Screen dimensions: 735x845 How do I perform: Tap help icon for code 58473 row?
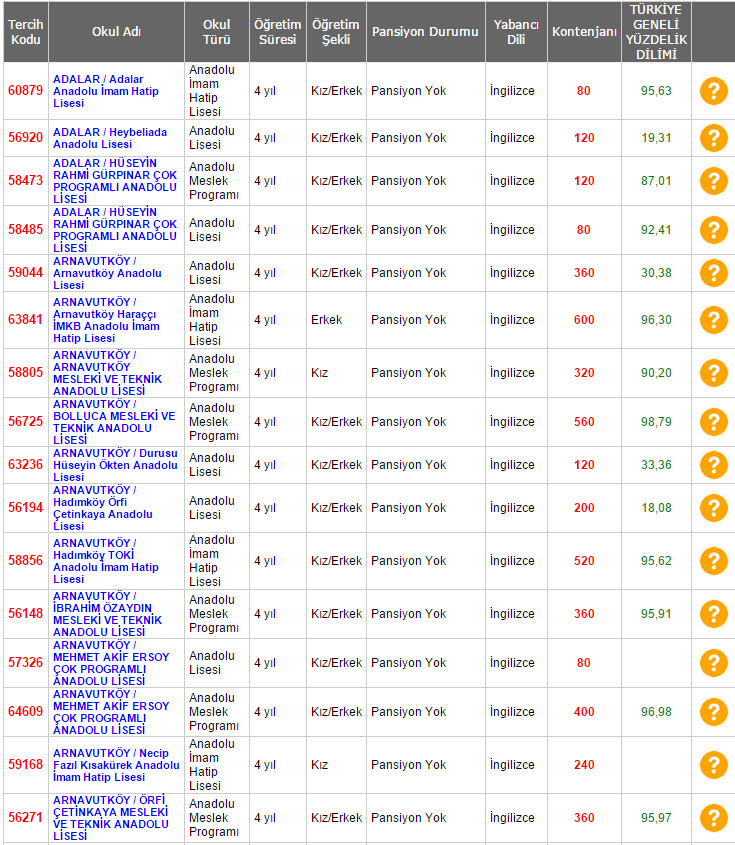(x=713, y=181)
